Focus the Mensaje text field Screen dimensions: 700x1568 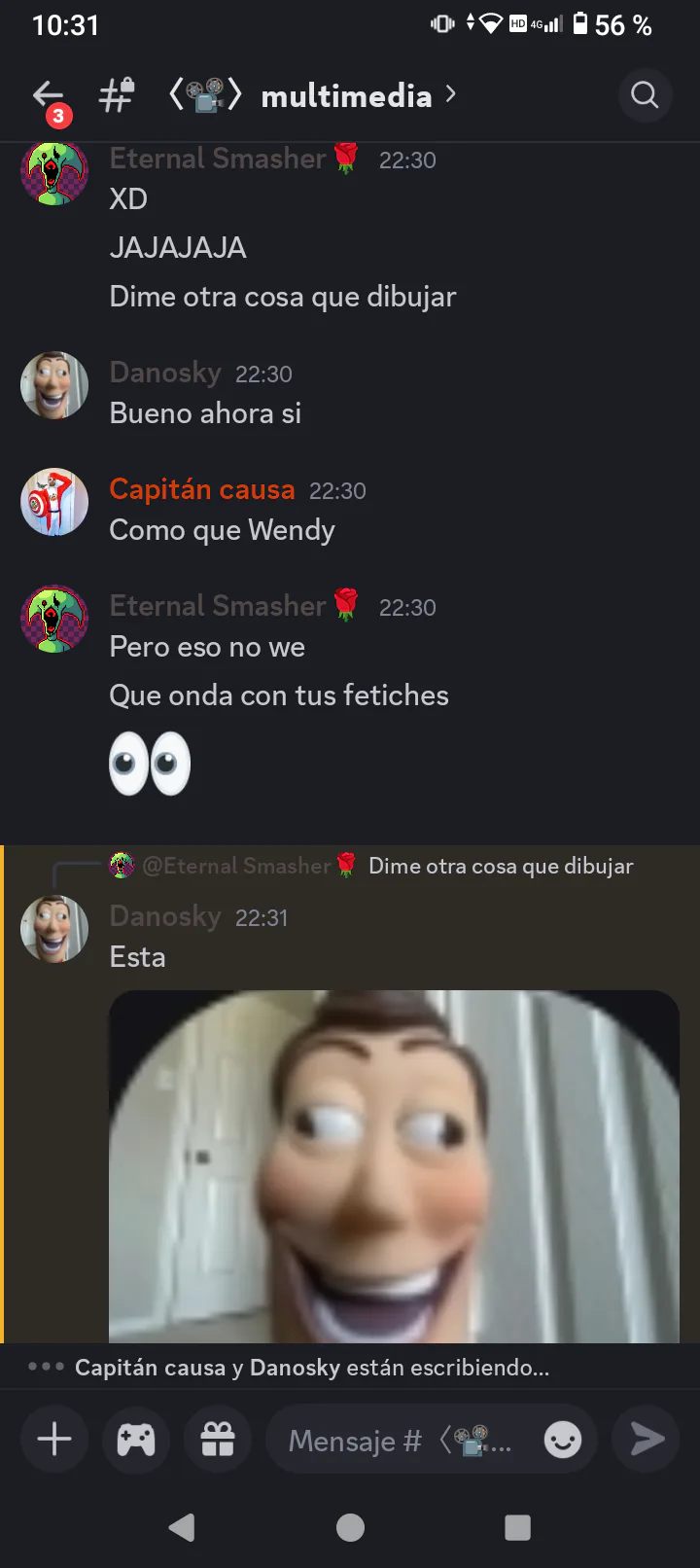tap(399, 1440)
